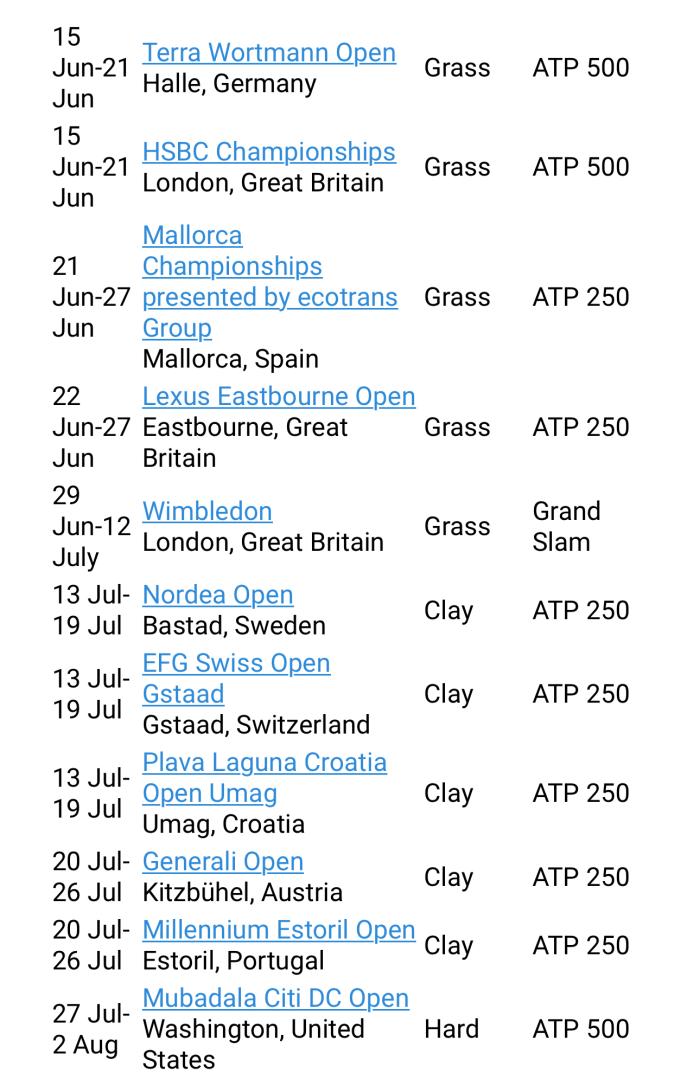Viewport: 700px width, 1086px height.
Task: Open Plava Laguna Croatia Open Umag link
Action: [x=264, y=763]
